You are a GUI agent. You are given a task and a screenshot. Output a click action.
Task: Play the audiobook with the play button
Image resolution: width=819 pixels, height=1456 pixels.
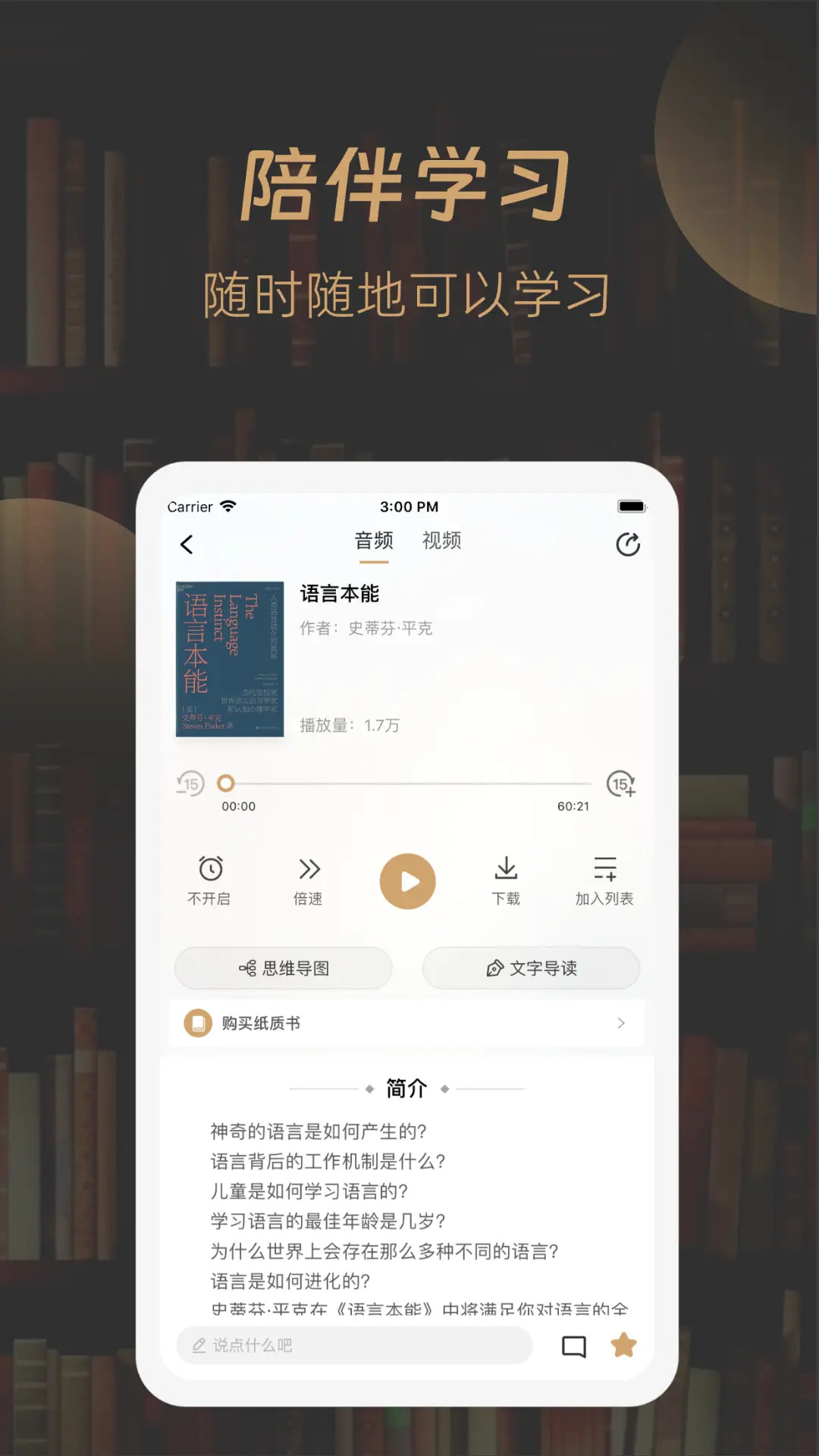[409, 880]
